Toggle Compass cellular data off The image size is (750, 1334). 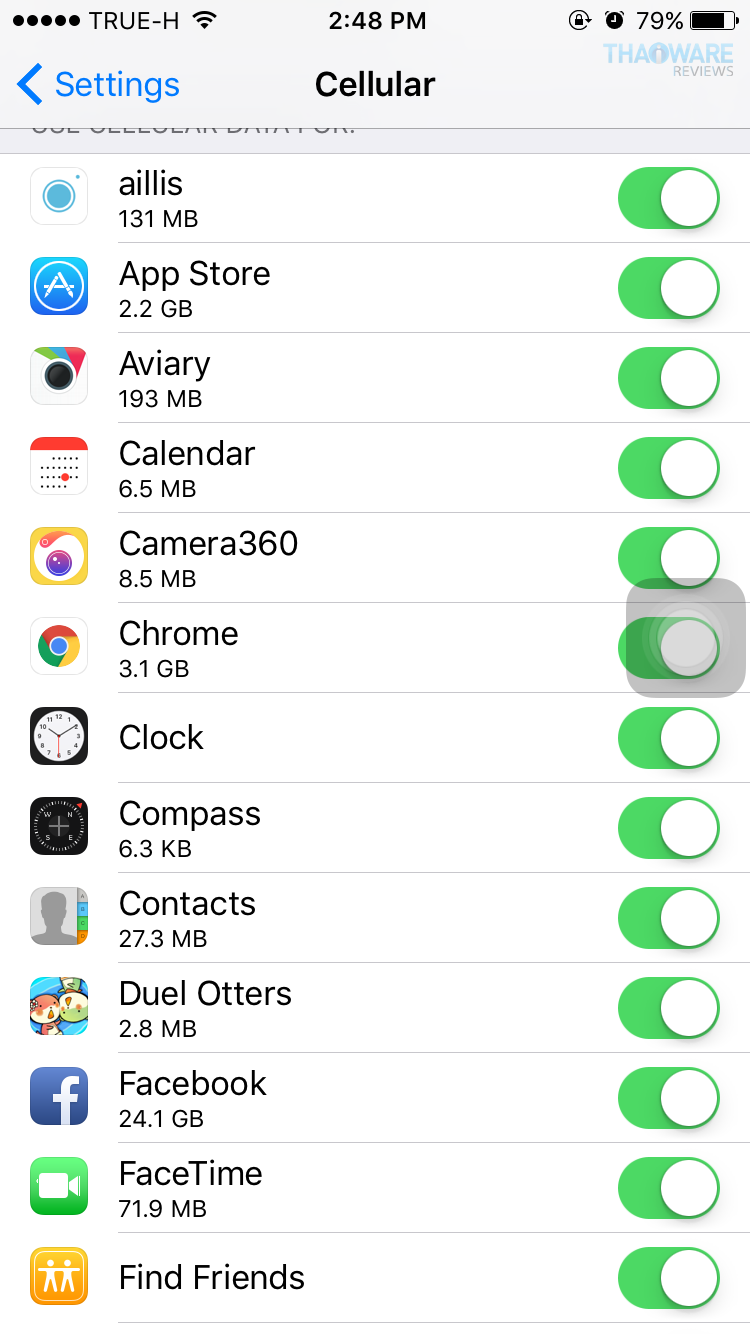[x=668, y=828]
